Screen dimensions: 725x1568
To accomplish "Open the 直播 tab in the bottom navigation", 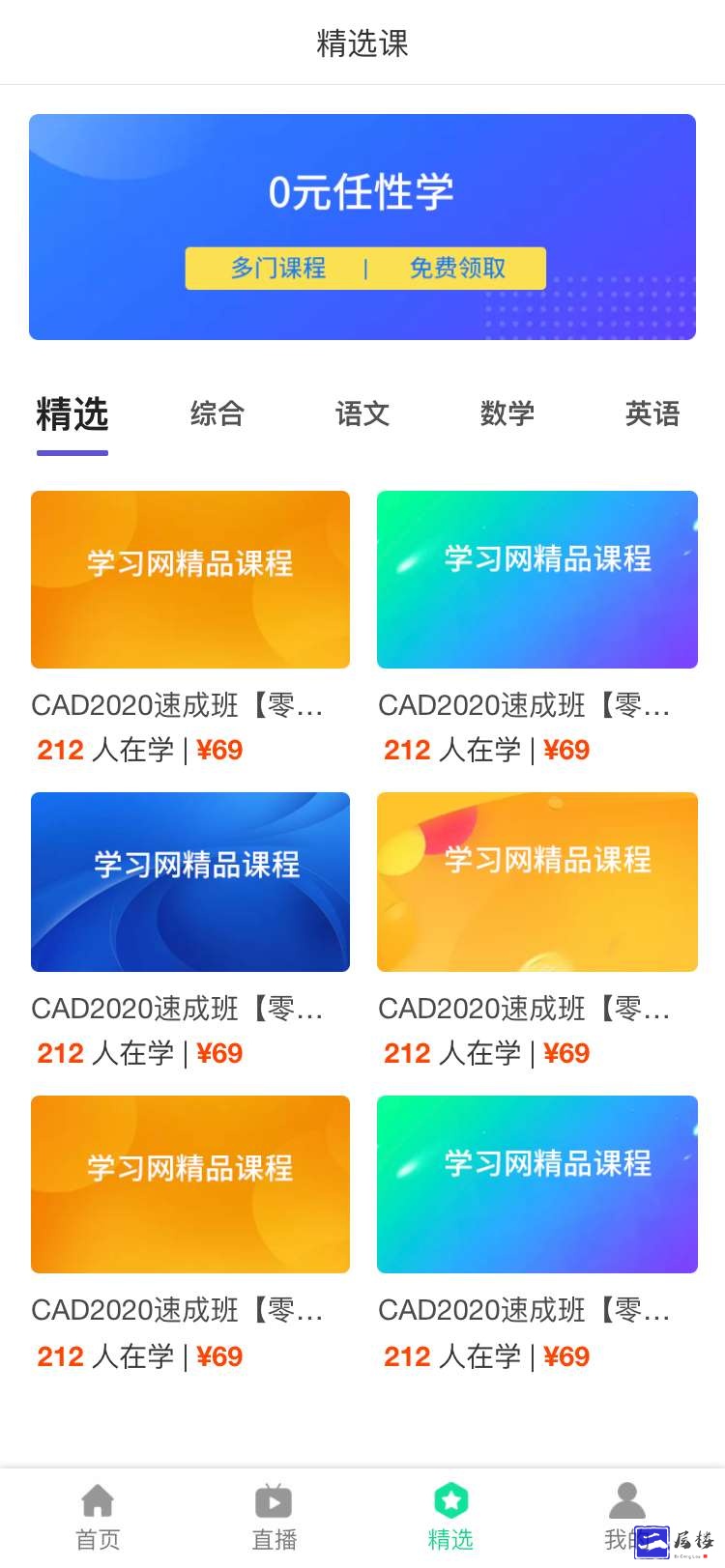I will point(275,1519).
